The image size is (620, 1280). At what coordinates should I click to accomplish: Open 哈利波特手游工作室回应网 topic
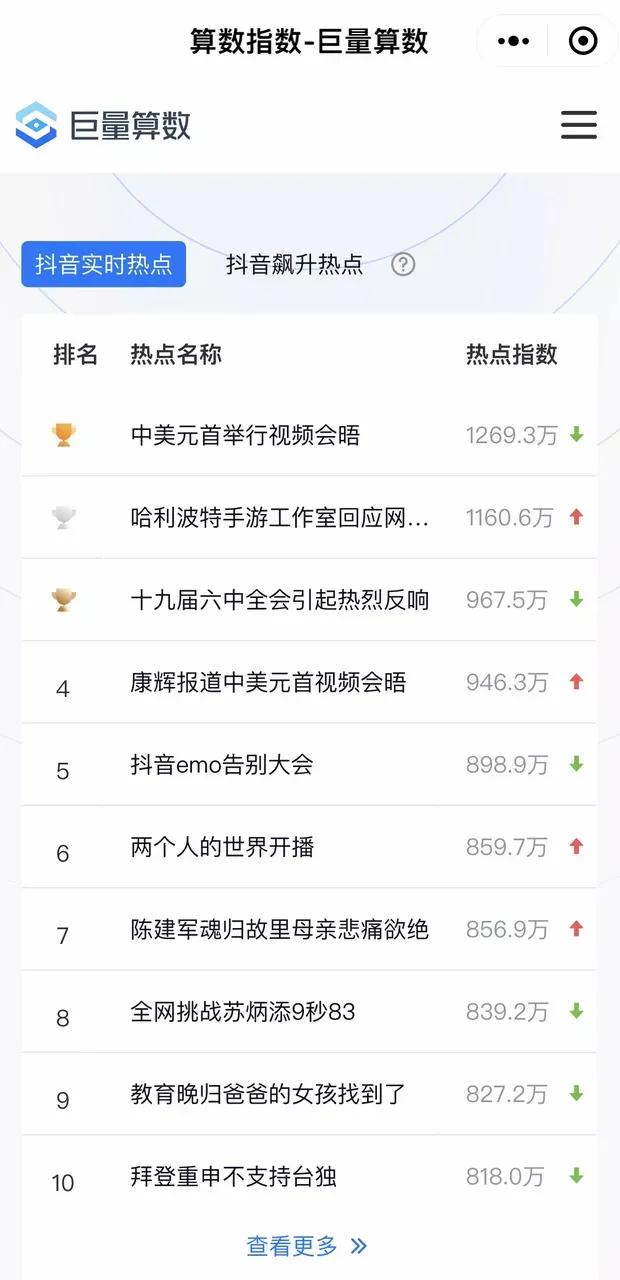tap(280, 518)
